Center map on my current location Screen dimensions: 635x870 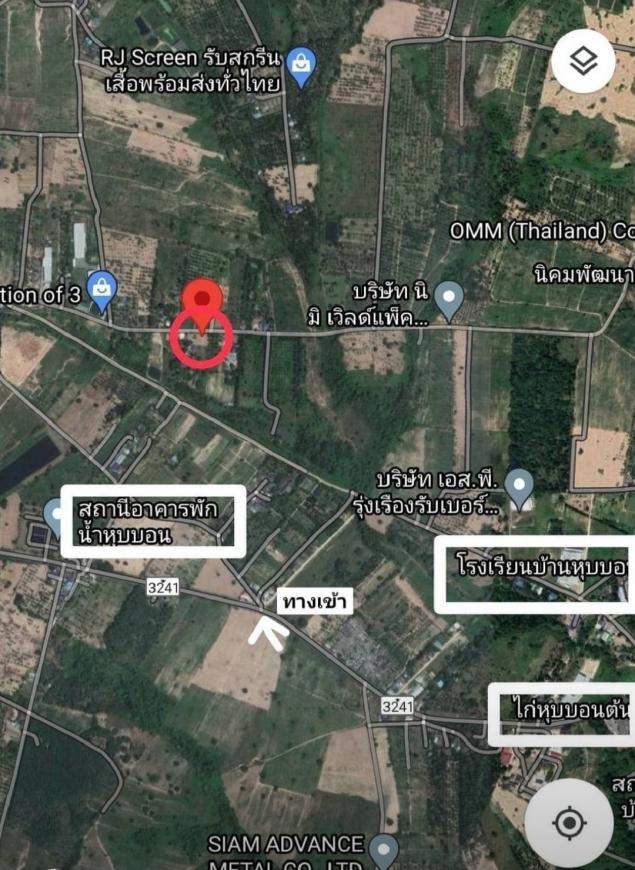[x=569, y=823]
